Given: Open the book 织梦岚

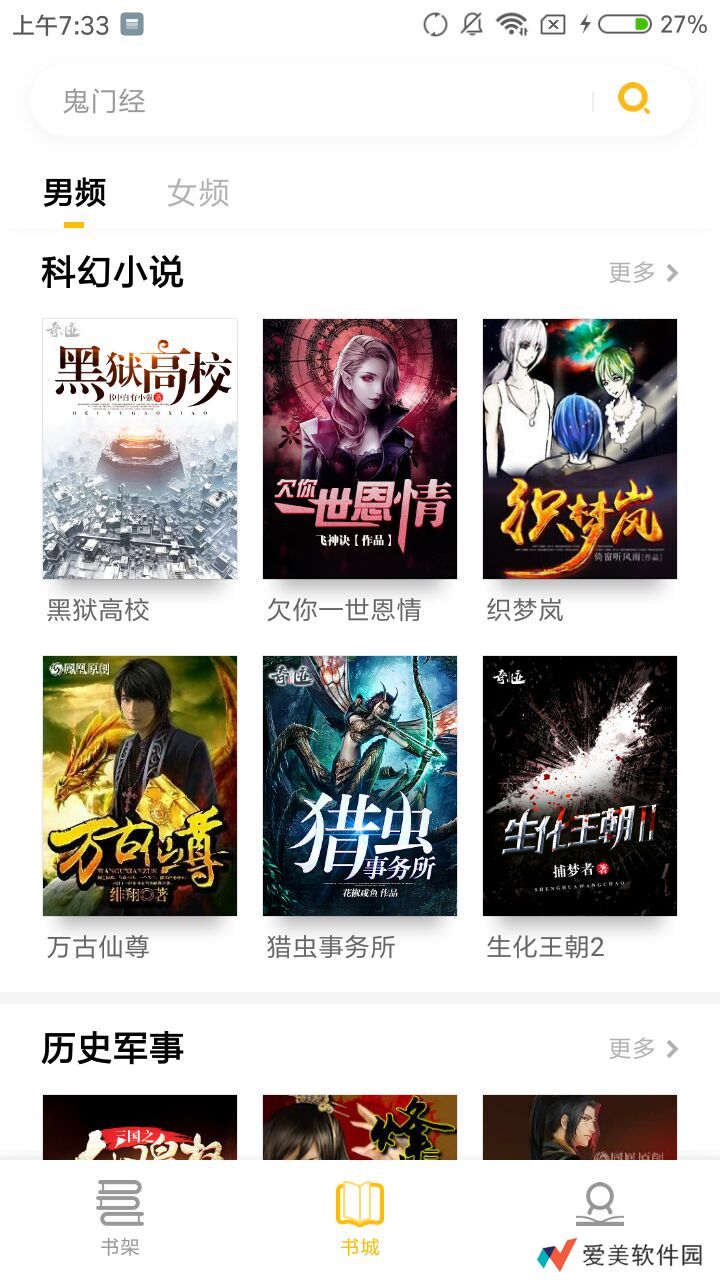Looking at the screenshot, I should click(580, 449).
